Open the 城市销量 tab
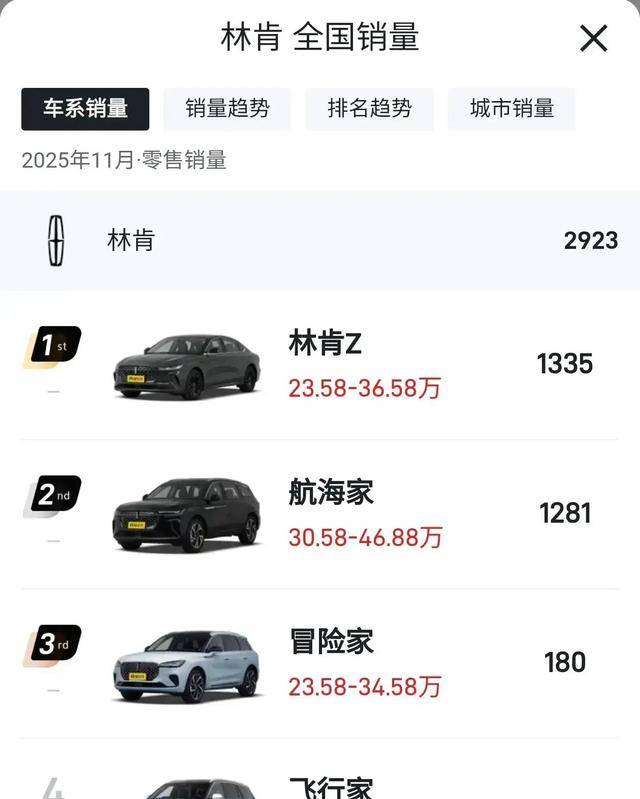The height and width of the screenshot is (799, 640). tap(512, 109)
